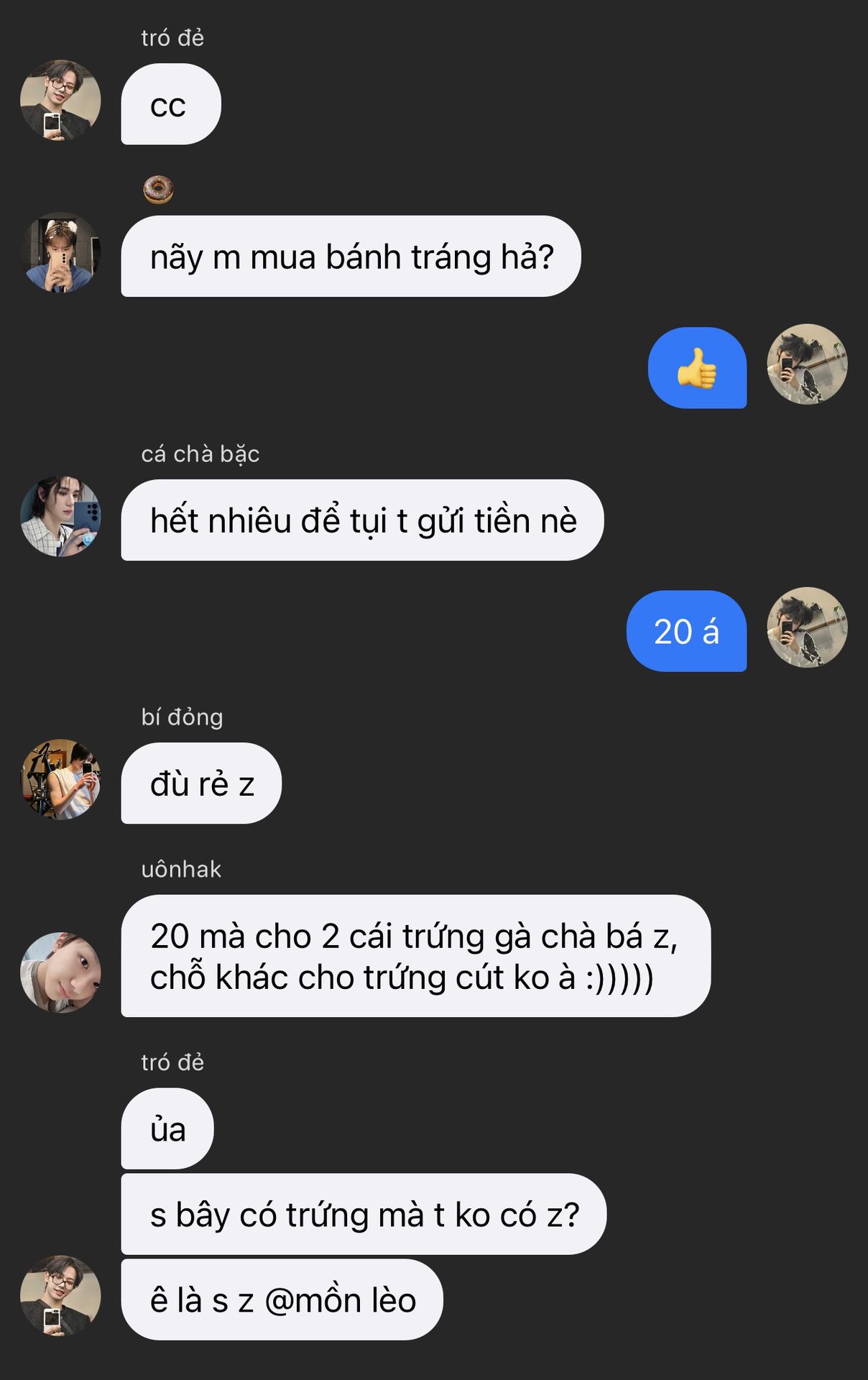View cá chà bặc's profile picture

[60, 516]
